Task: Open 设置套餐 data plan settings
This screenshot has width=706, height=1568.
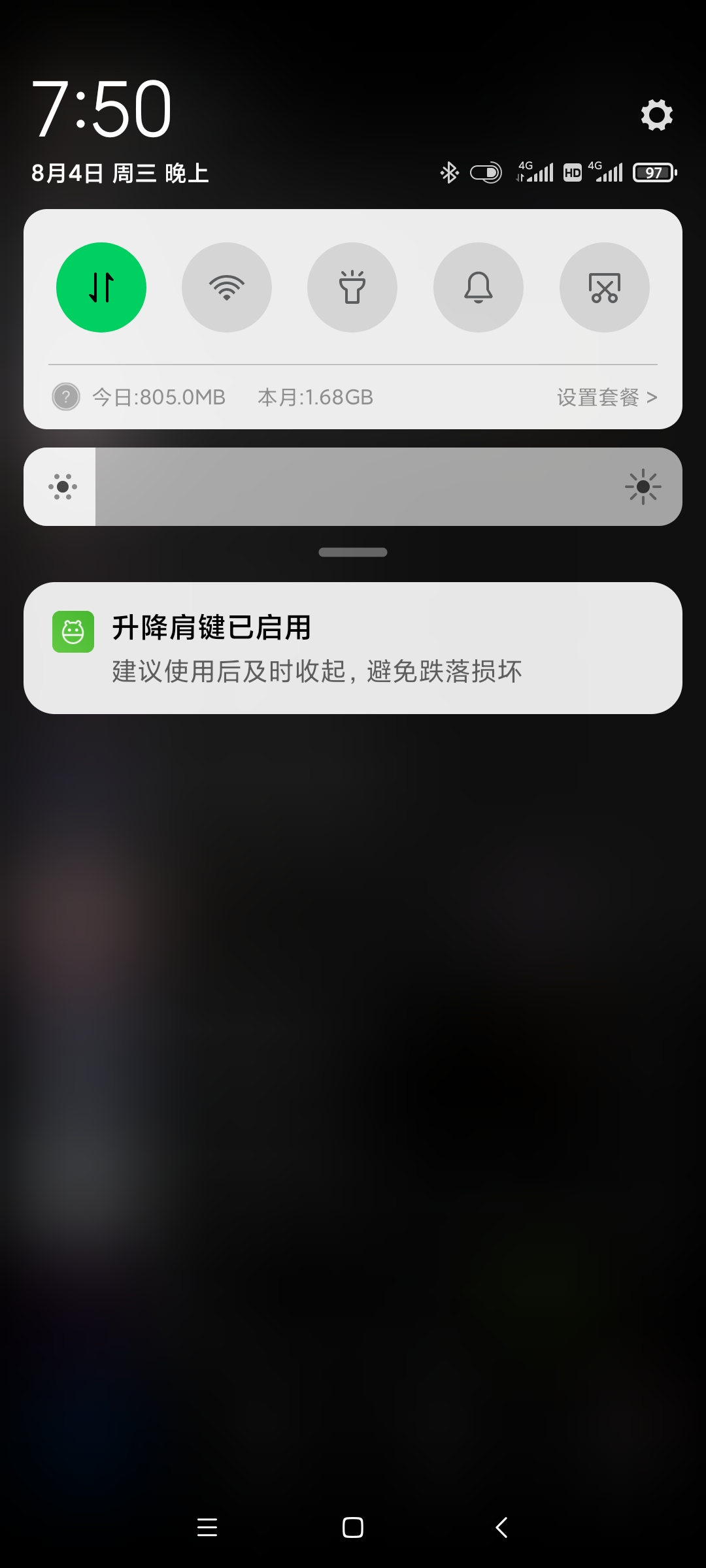Action: (x=607, y=397)
